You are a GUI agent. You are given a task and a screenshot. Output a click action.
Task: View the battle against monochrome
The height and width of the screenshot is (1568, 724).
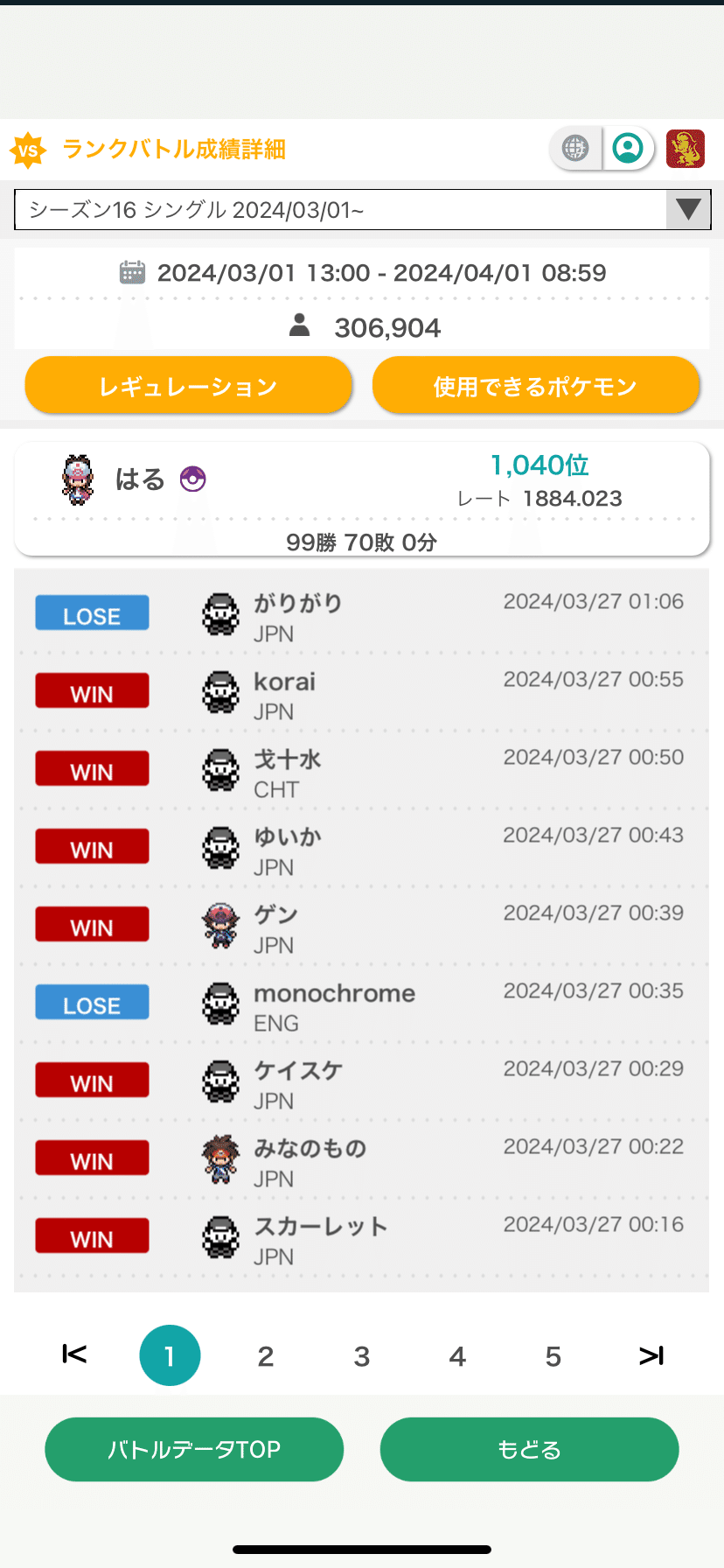(x=362, y=1006)
